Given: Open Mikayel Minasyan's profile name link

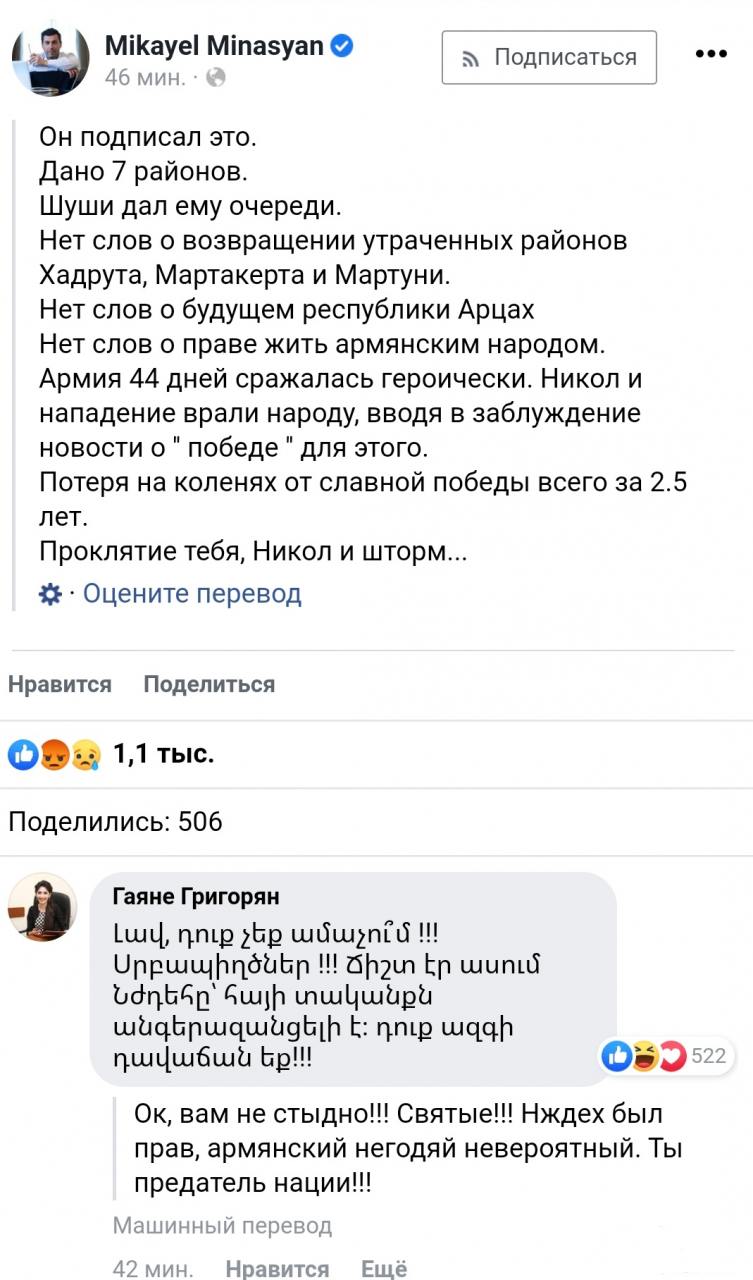Looking at the screenshot, I should coord(215,45).
